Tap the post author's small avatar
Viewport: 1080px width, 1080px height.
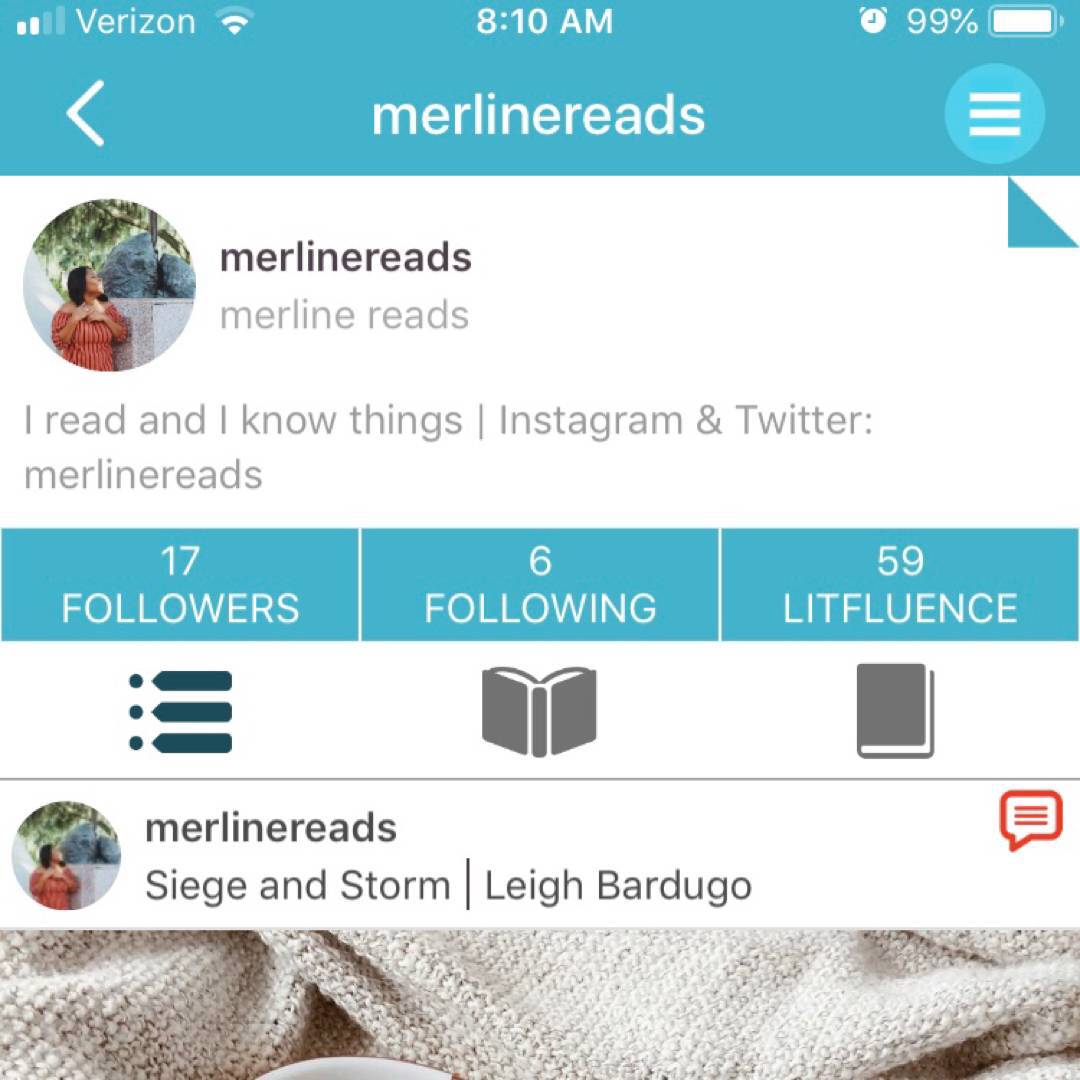(66, 854)
